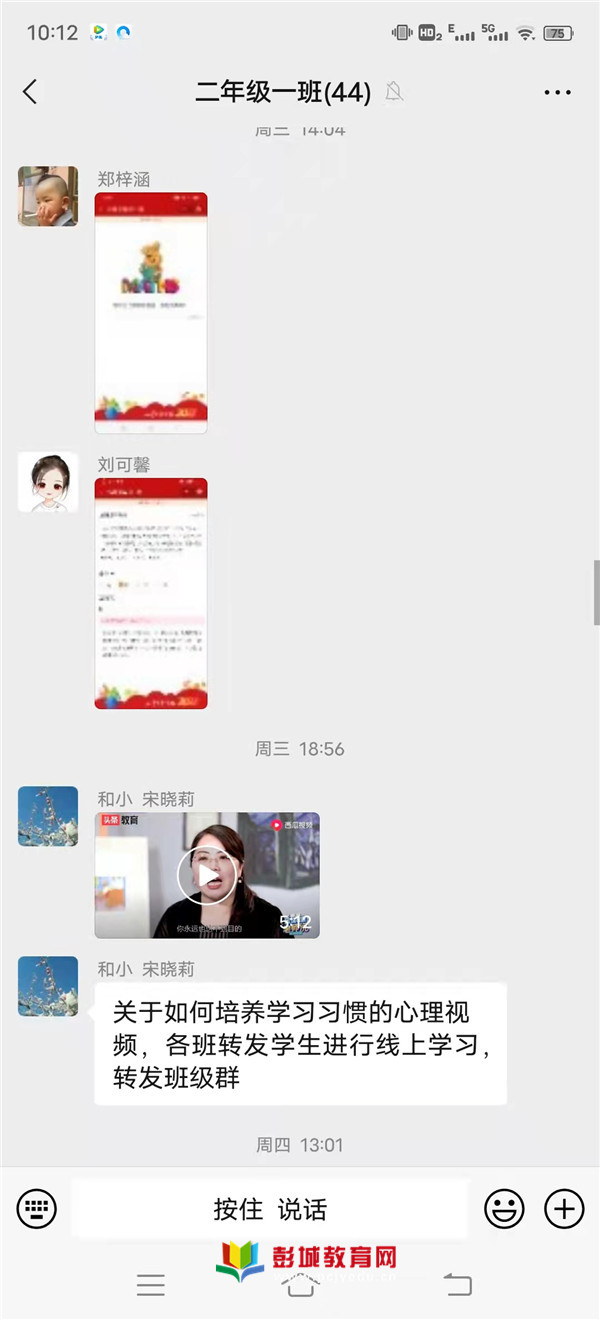Viewport: 600px width, 1320px height.
Task: Open the emoji picker
Action: click(504, 1209)
